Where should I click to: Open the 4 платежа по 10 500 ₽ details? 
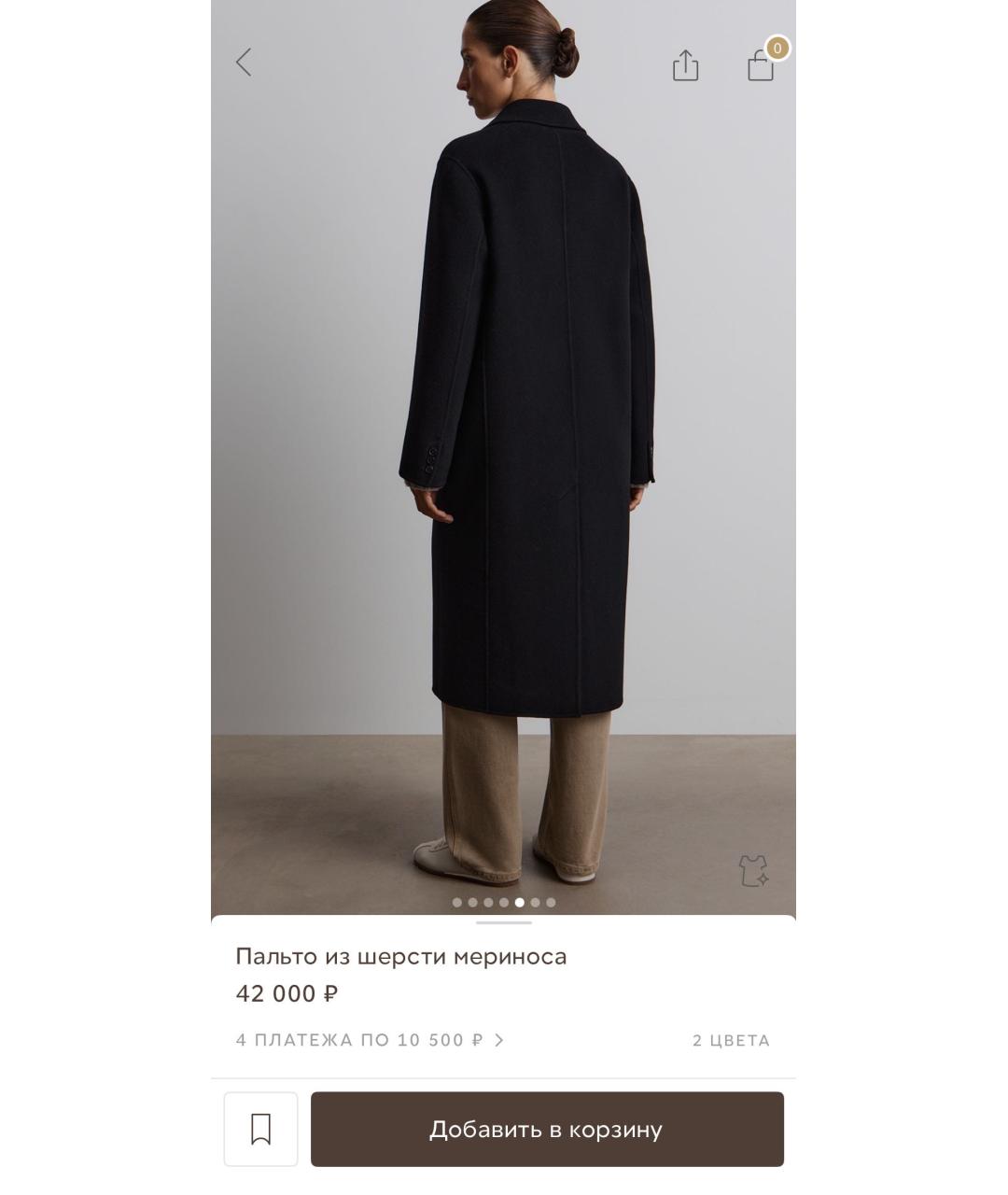(x=370, y=1040)
